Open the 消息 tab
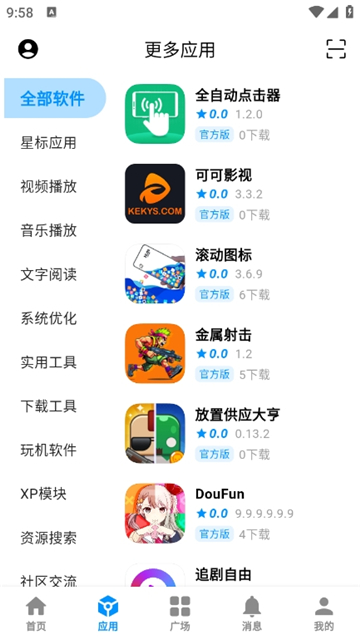360x639 pixels. (x=252, y=614)
